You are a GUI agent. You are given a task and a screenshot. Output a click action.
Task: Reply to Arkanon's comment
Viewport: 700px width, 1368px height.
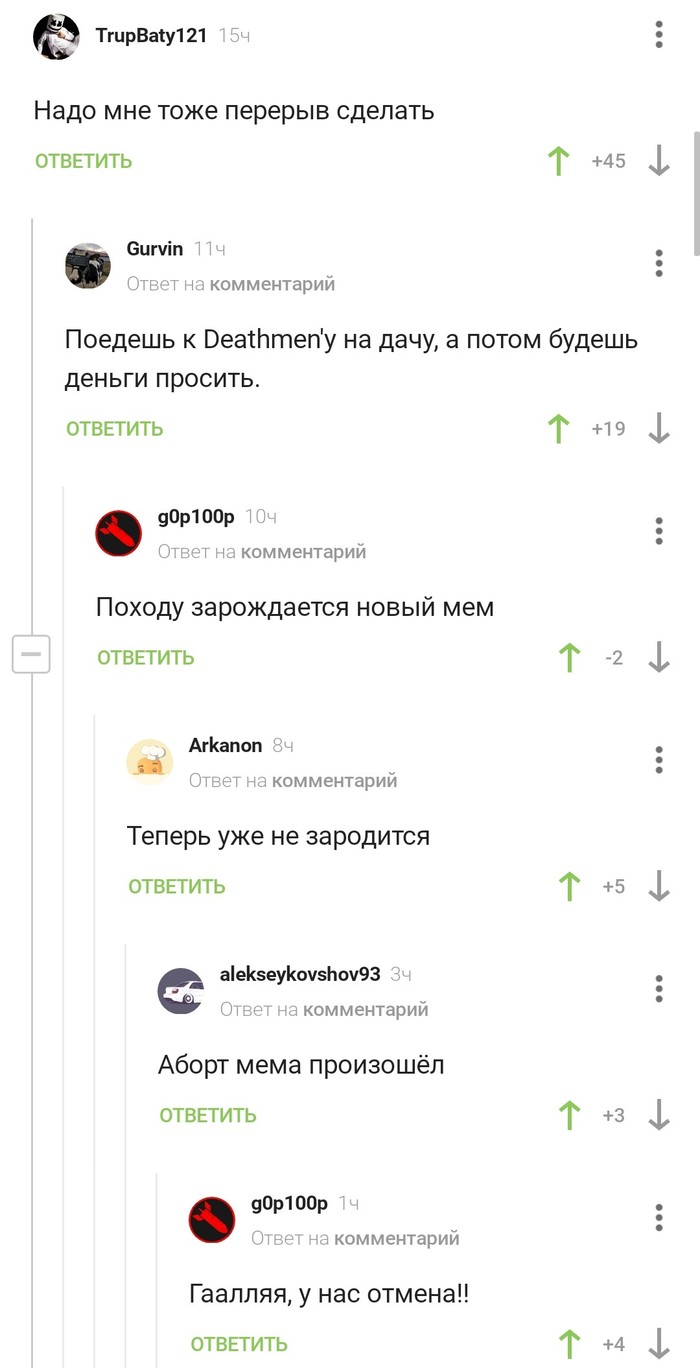(177, 886)
